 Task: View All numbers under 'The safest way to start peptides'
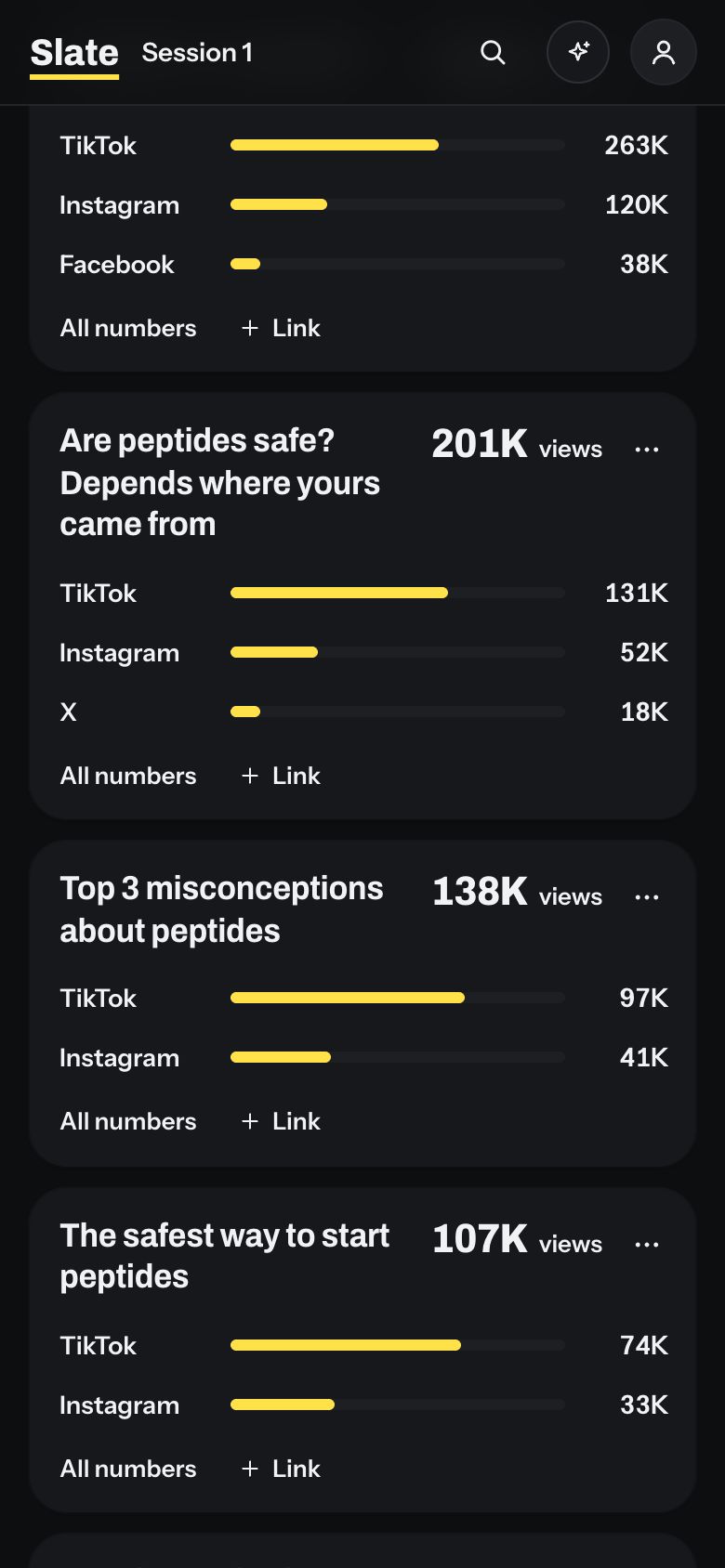tap(128, 1469)
